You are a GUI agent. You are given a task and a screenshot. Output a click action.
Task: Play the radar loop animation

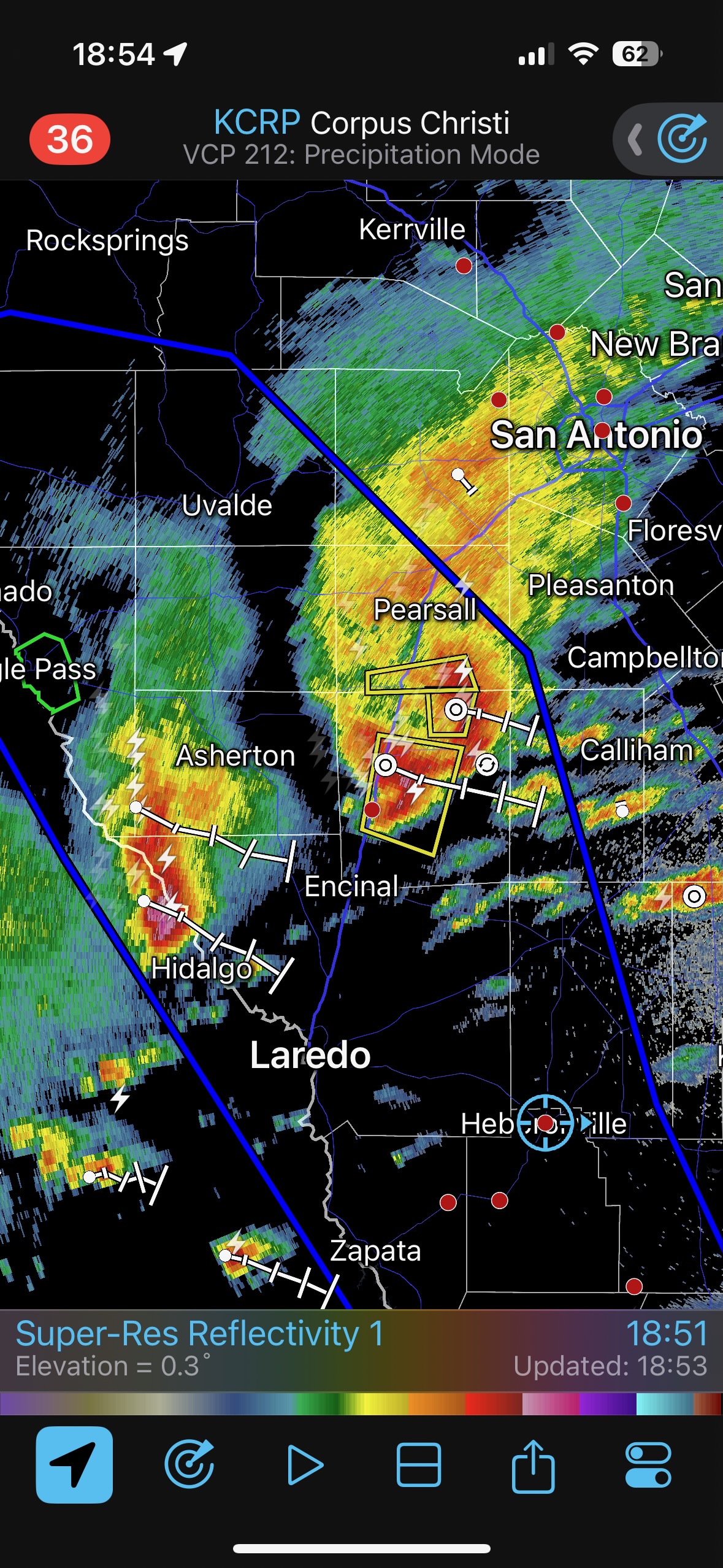pyautogui.click(x=305, y=1464)
